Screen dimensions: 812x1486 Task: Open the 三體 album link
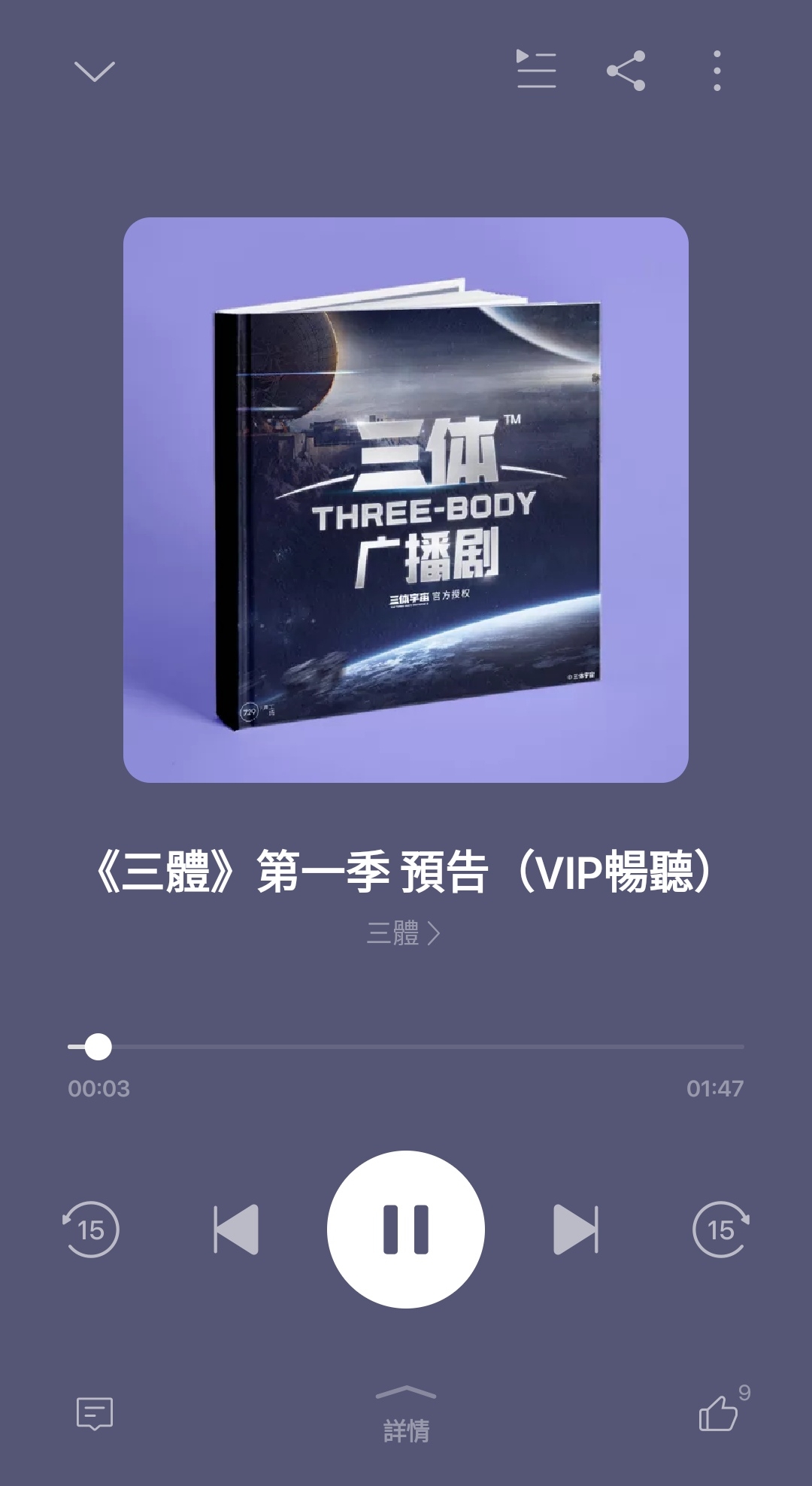[403, 933]
